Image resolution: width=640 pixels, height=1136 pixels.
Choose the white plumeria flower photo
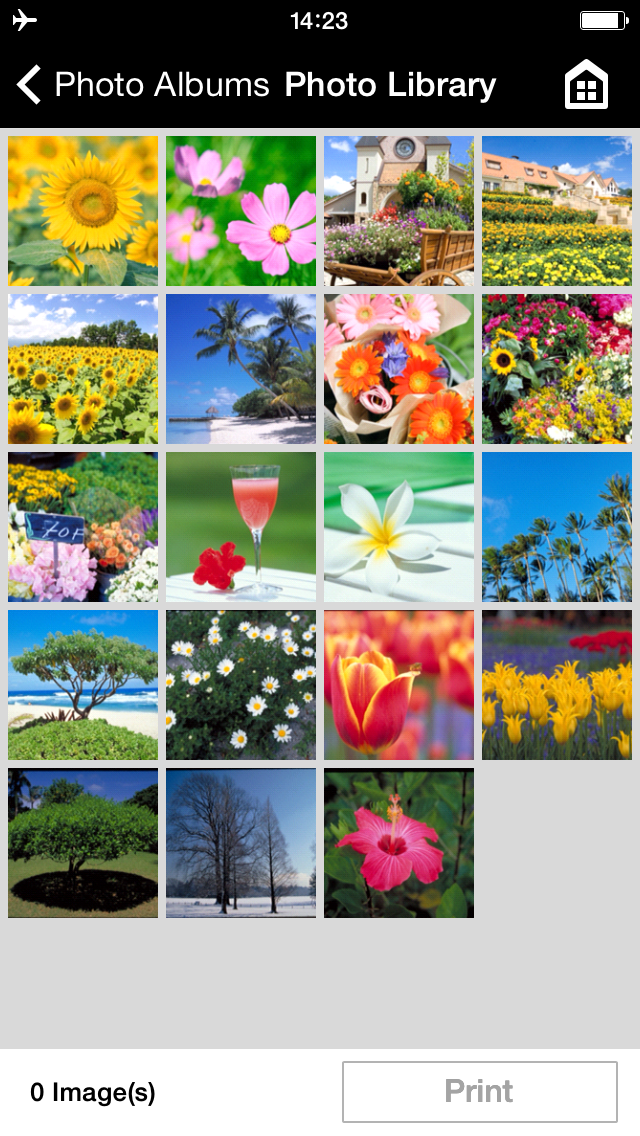(399, 527)
